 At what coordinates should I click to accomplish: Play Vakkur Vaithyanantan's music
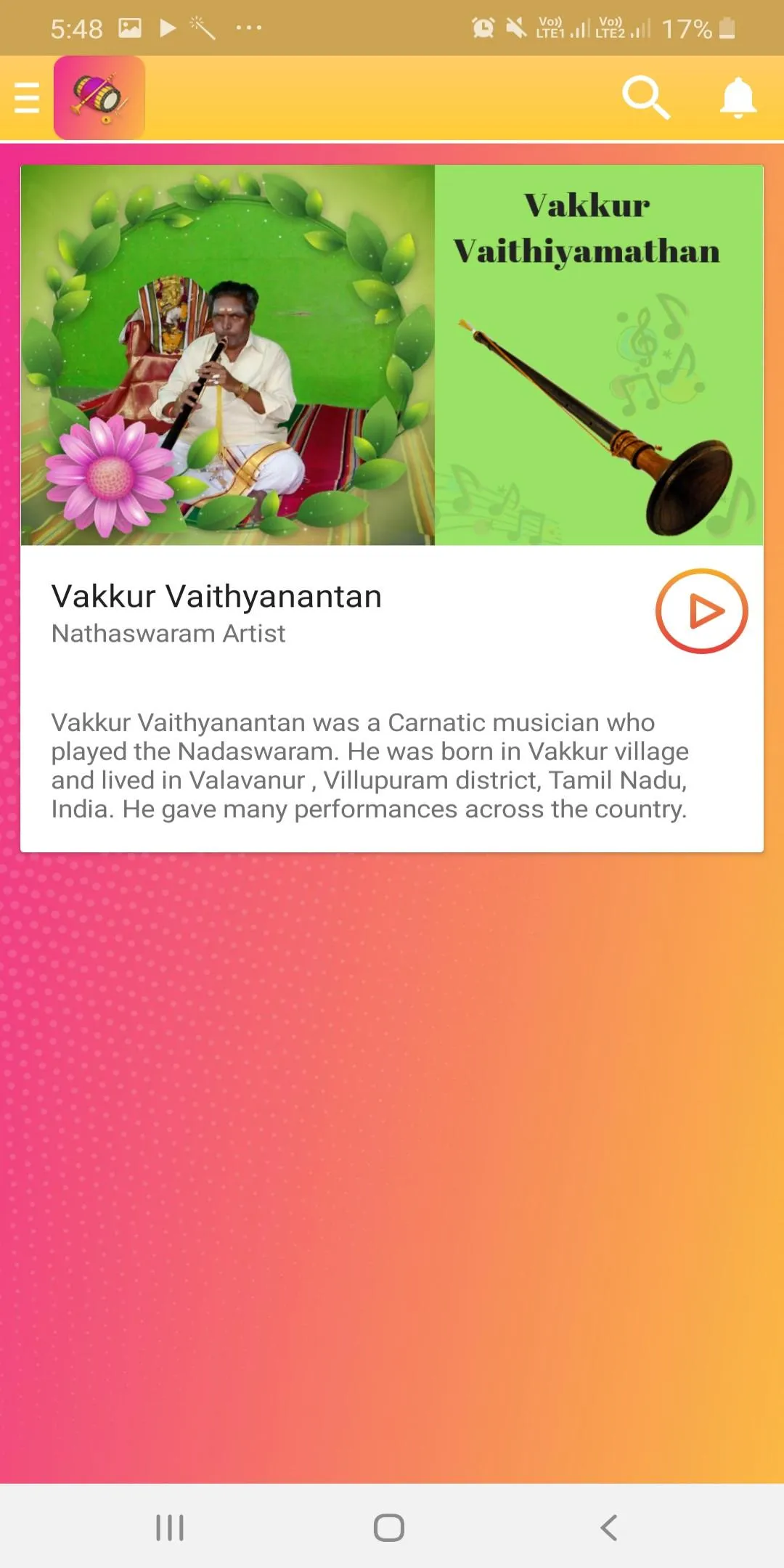701,611
